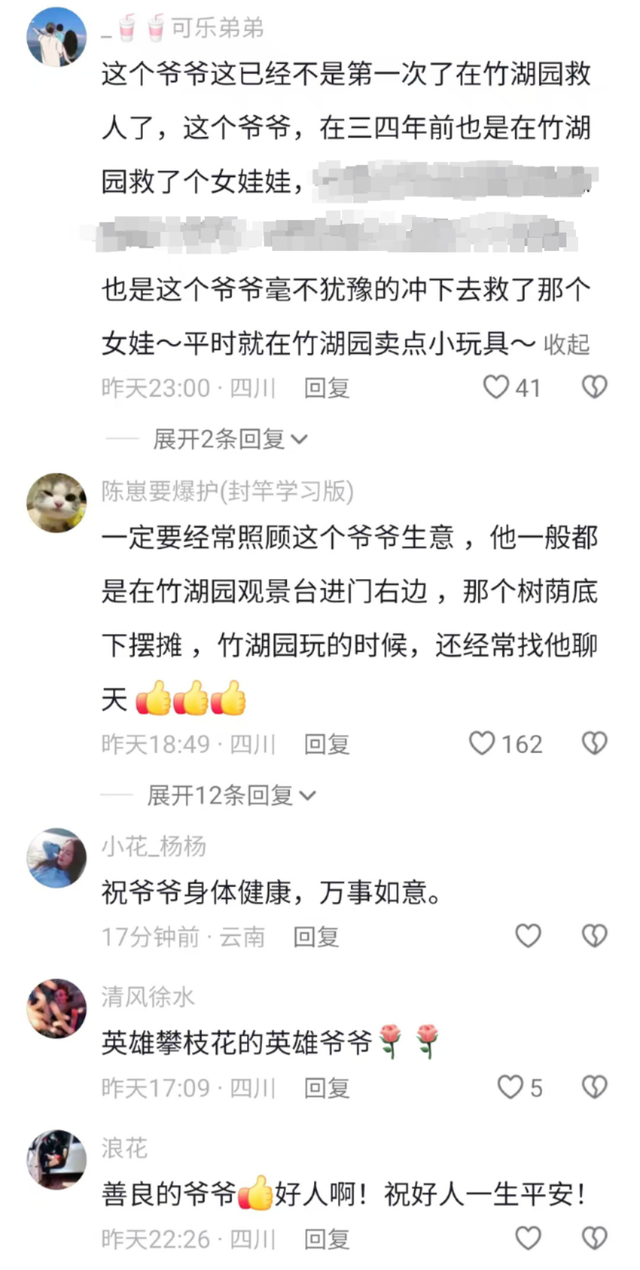Like 浪花's comment
This screenshot has height=1270, width=640.
pos(527,1238)
